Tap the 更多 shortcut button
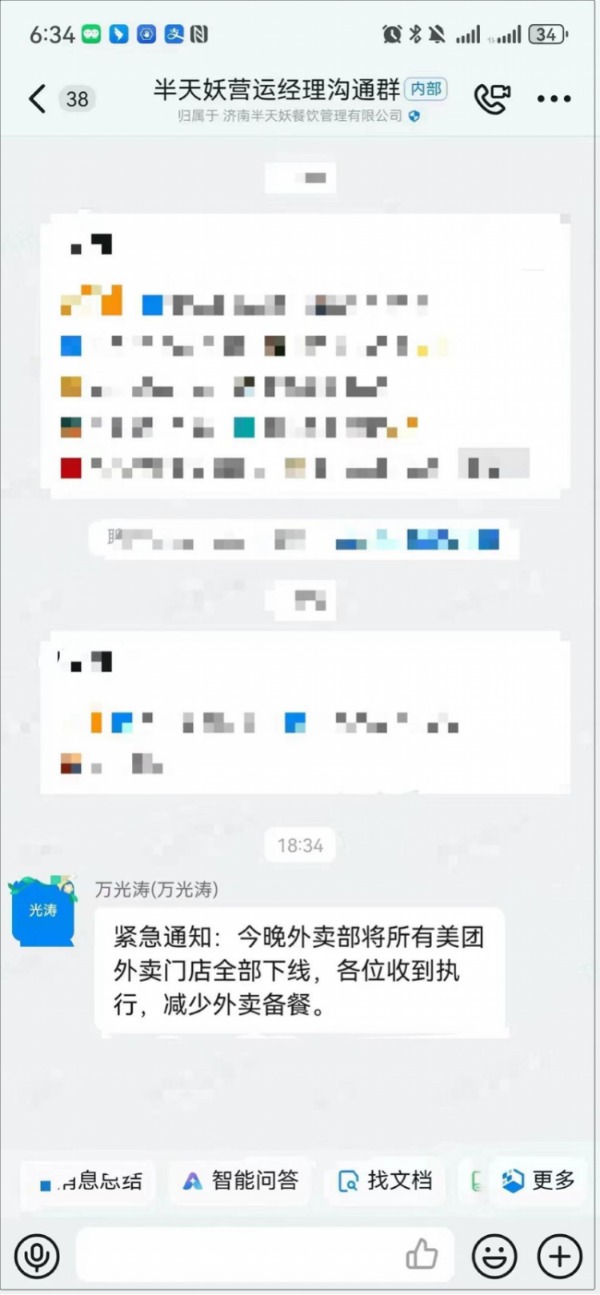 [538, 1181]
